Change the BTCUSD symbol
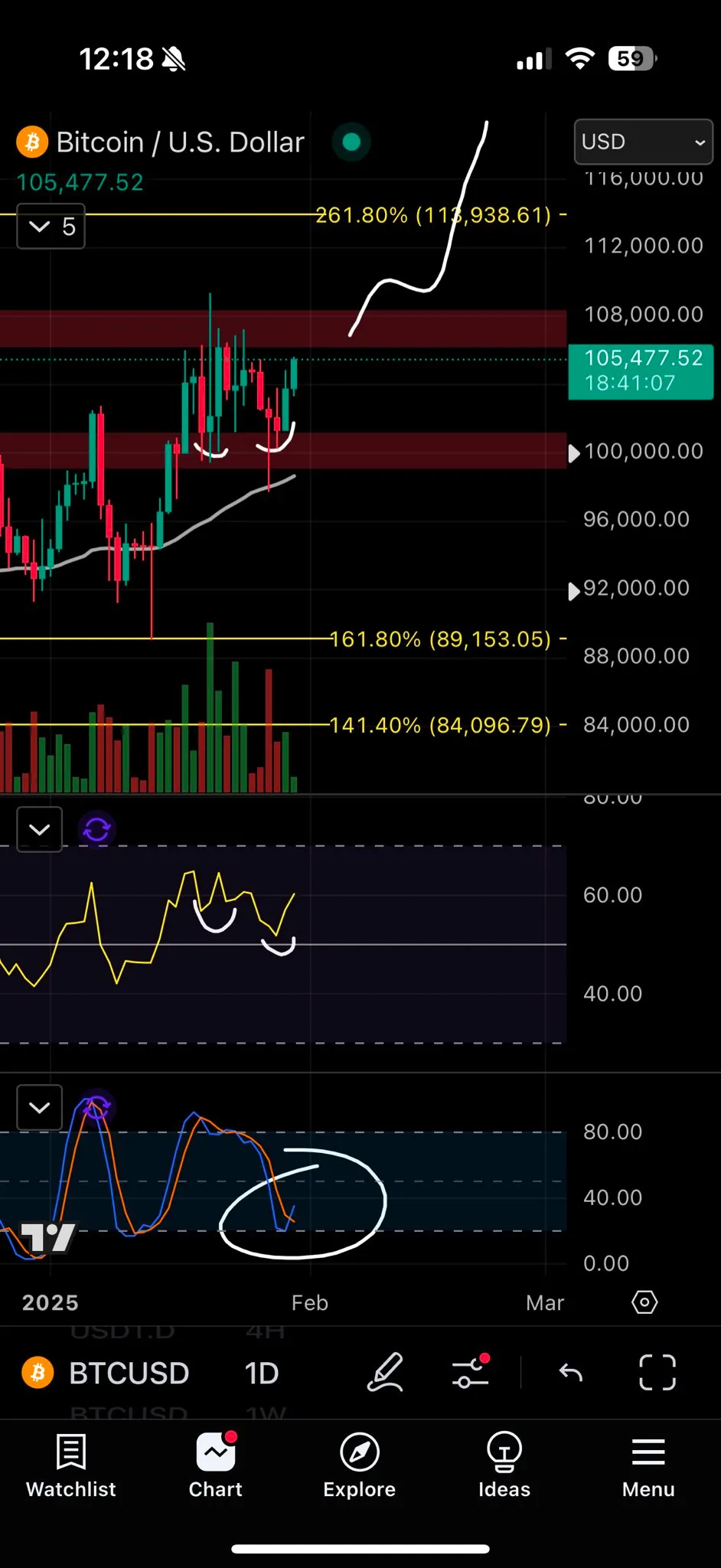The height and width of the screenshot is (1568, 721). tap(128, 1374)
